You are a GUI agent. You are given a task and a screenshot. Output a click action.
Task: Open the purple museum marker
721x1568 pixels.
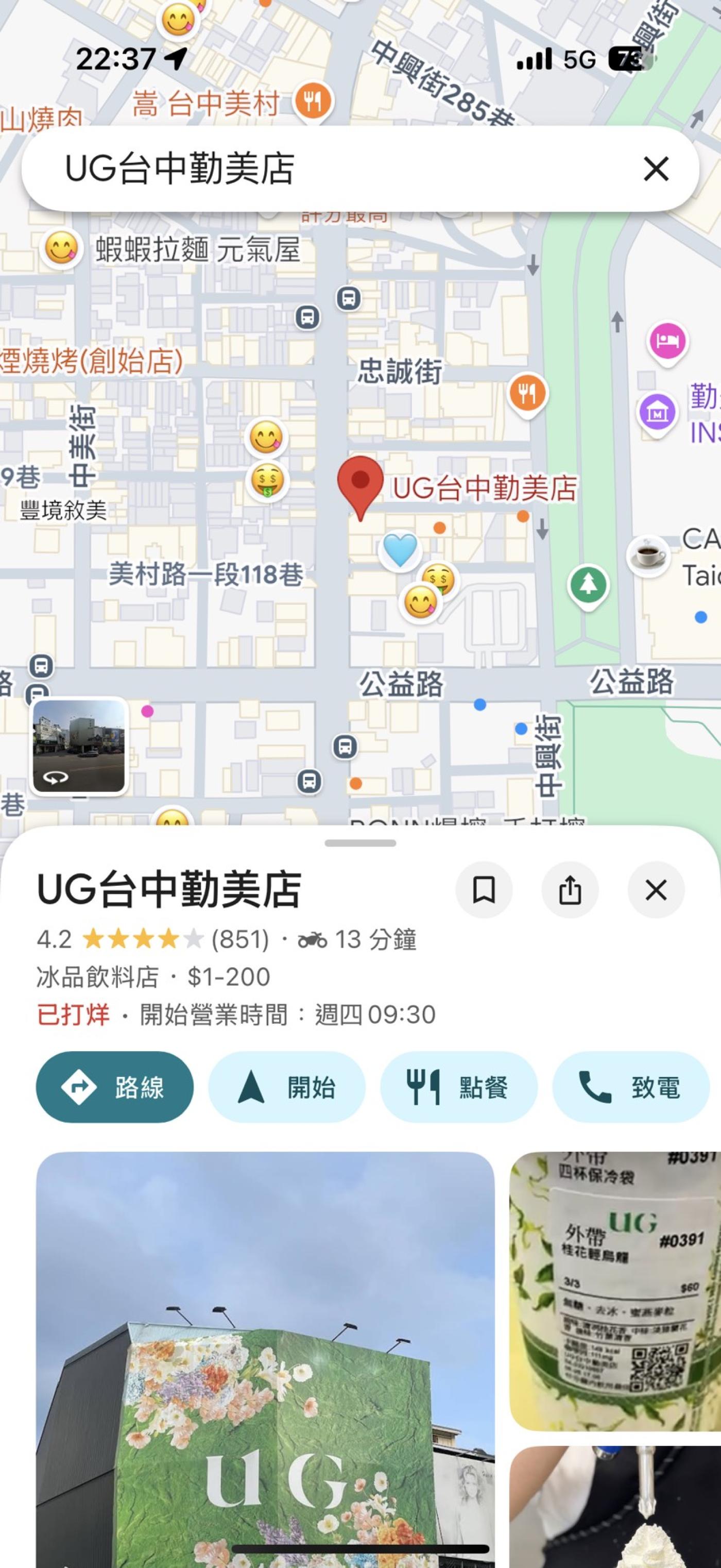coord(657,412)
